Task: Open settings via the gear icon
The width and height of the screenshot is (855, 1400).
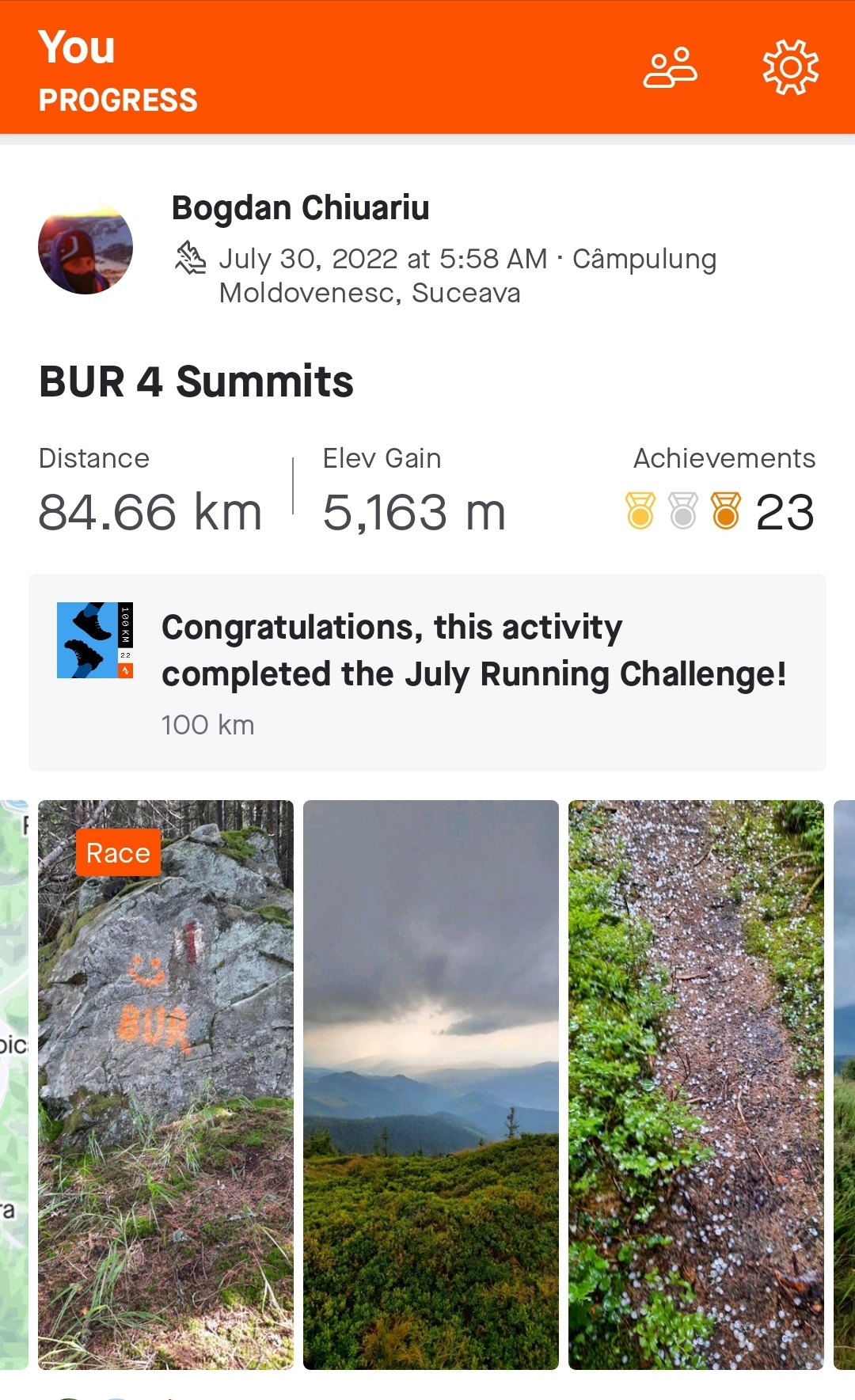Action: pyautogui.click(x=790, y=68)
